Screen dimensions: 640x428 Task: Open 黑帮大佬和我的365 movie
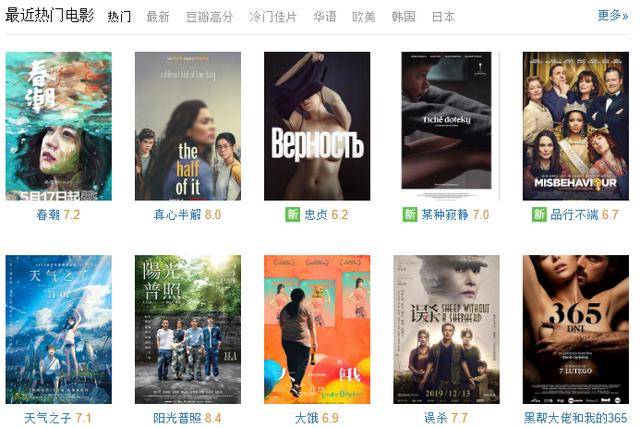[575, 330]
